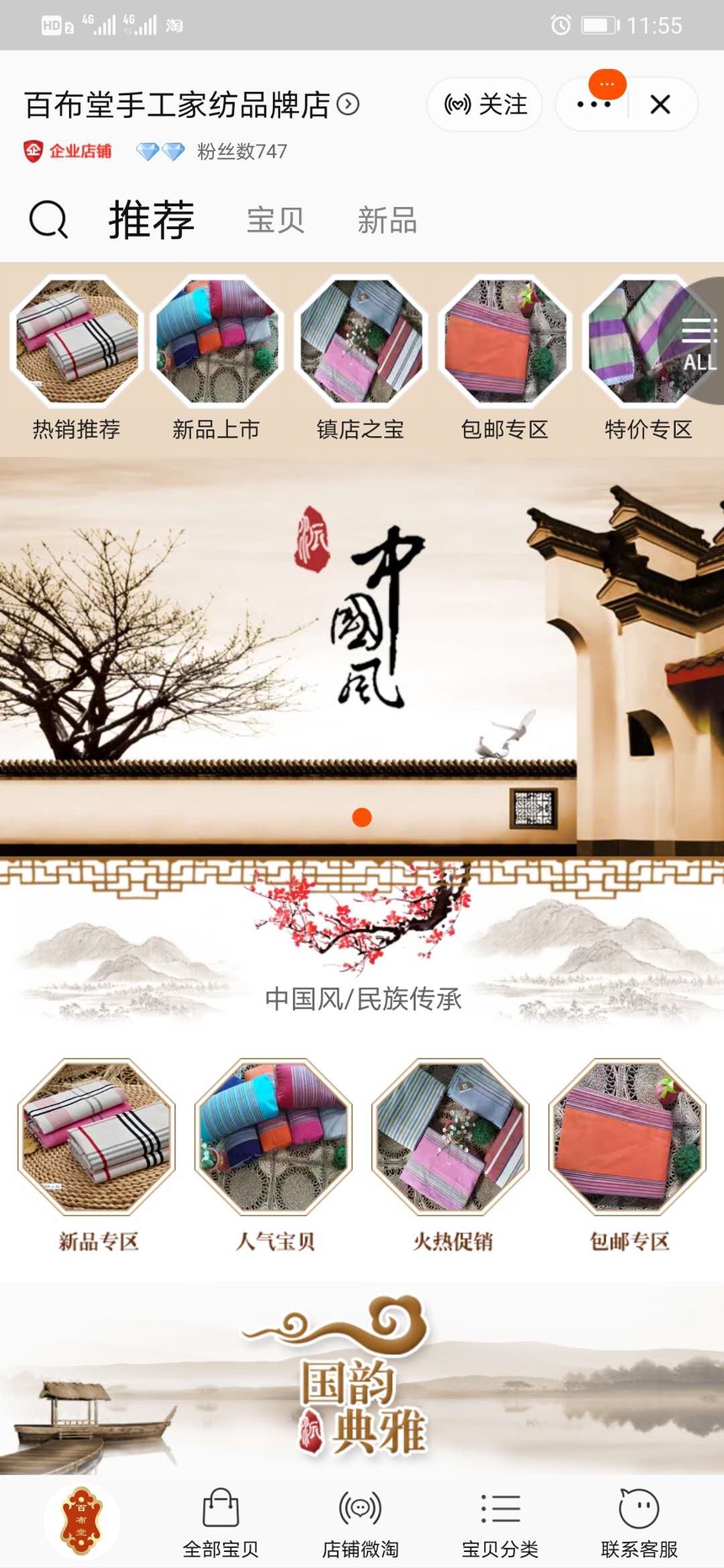Open the store search icon

point(48,221)
